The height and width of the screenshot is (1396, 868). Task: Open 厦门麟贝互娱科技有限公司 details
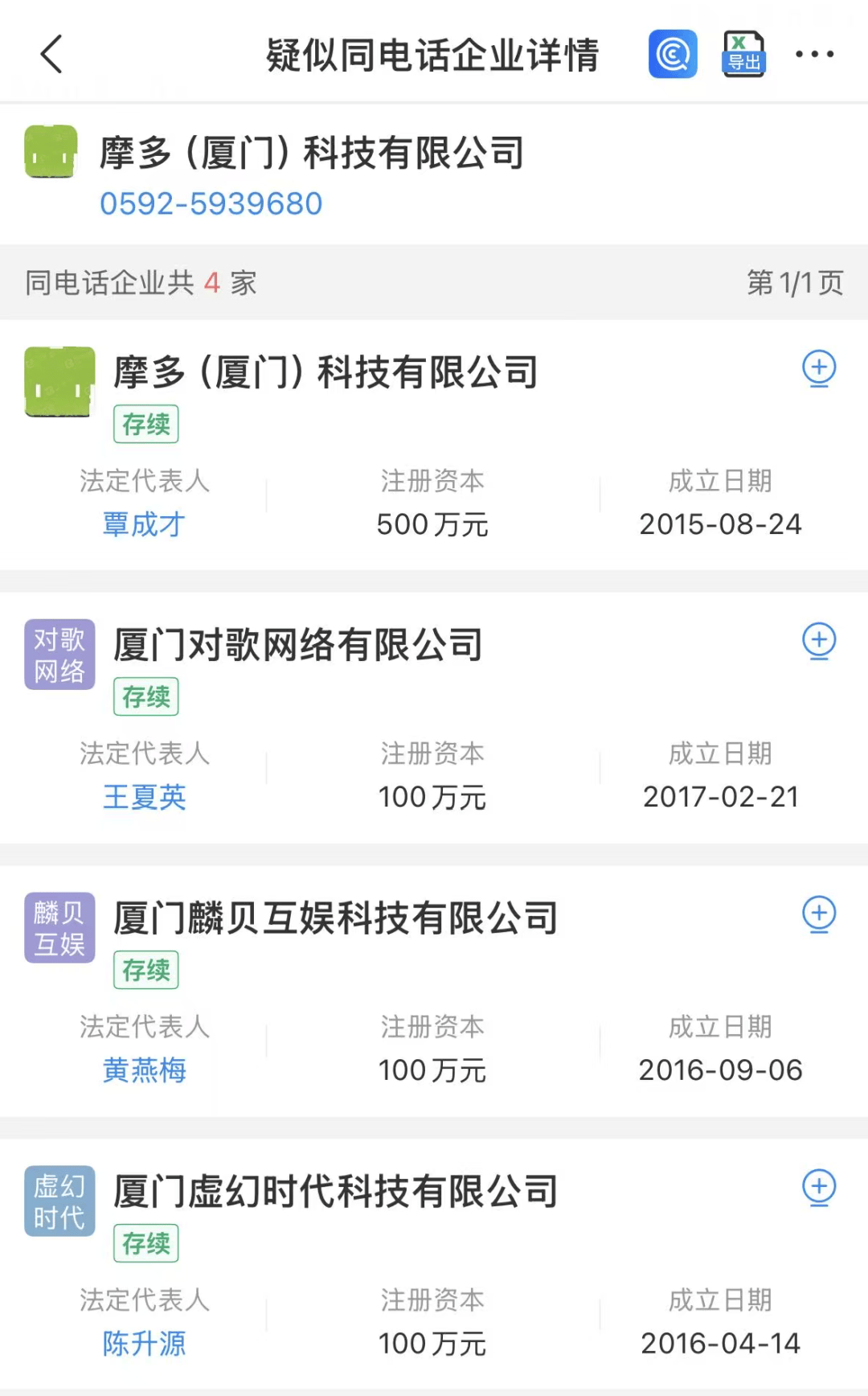point(335,919)
